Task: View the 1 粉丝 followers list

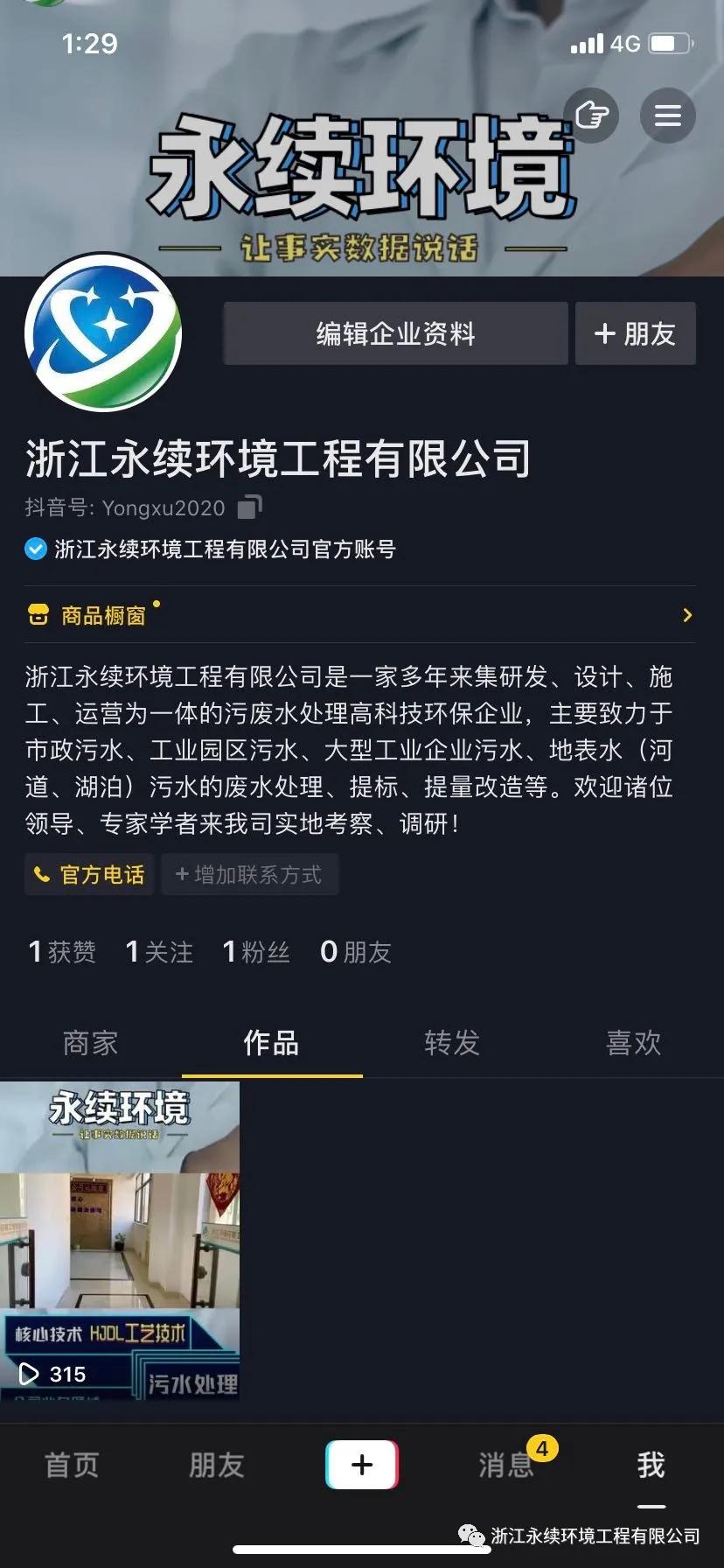Action: click(x=256, y=951)
